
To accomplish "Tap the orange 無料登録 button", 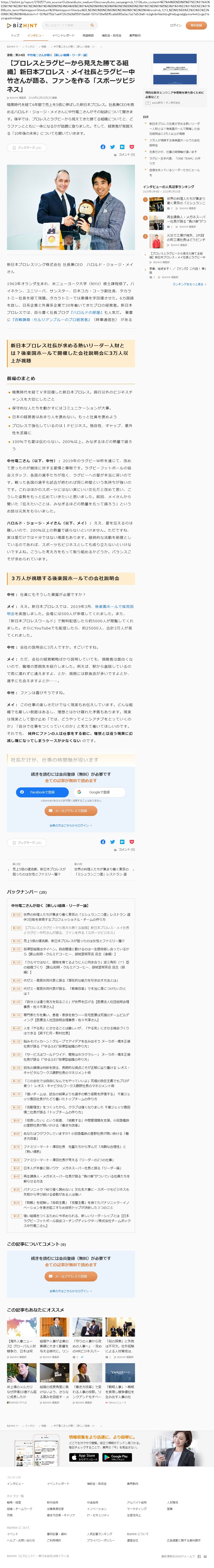I will pyautogui.click(x=196, y=26).
